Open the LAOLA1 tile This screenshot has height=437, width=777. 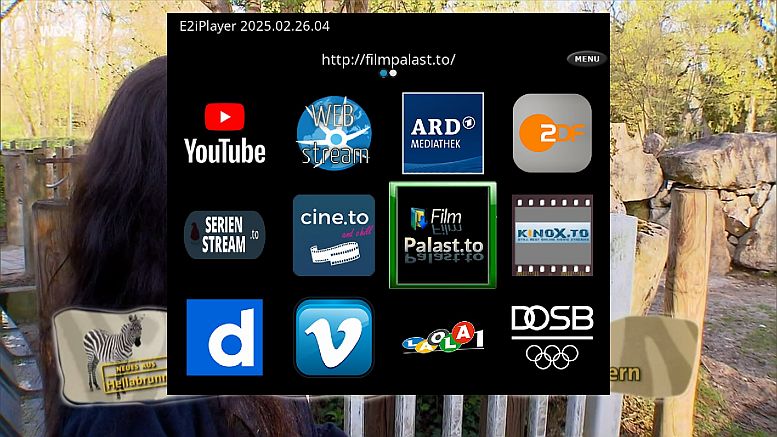pos(442,338)
